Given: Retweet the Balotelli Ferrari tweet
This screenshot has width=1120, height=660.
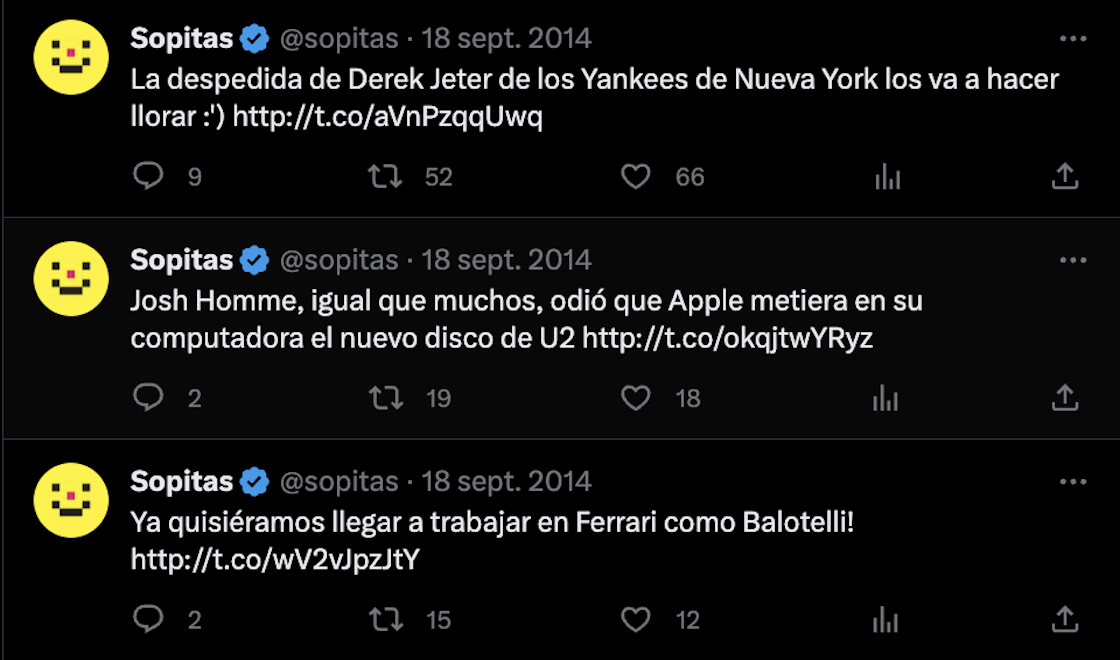Looking at the screenshot, I should click(x=385, y=620).
